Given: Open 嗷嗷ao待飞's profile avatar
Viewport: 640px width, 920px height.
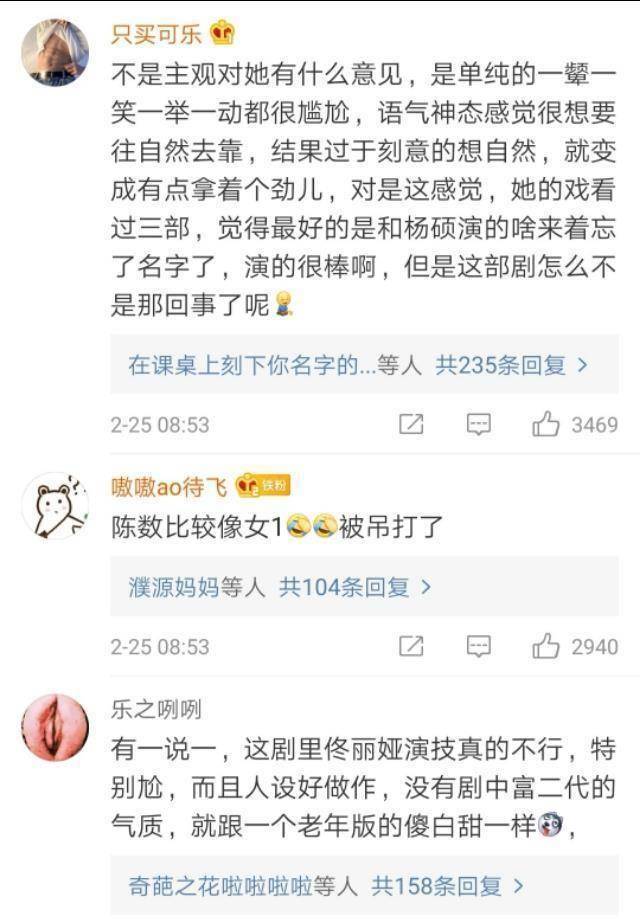Looking at the screenshot, I should click(55, 505).
